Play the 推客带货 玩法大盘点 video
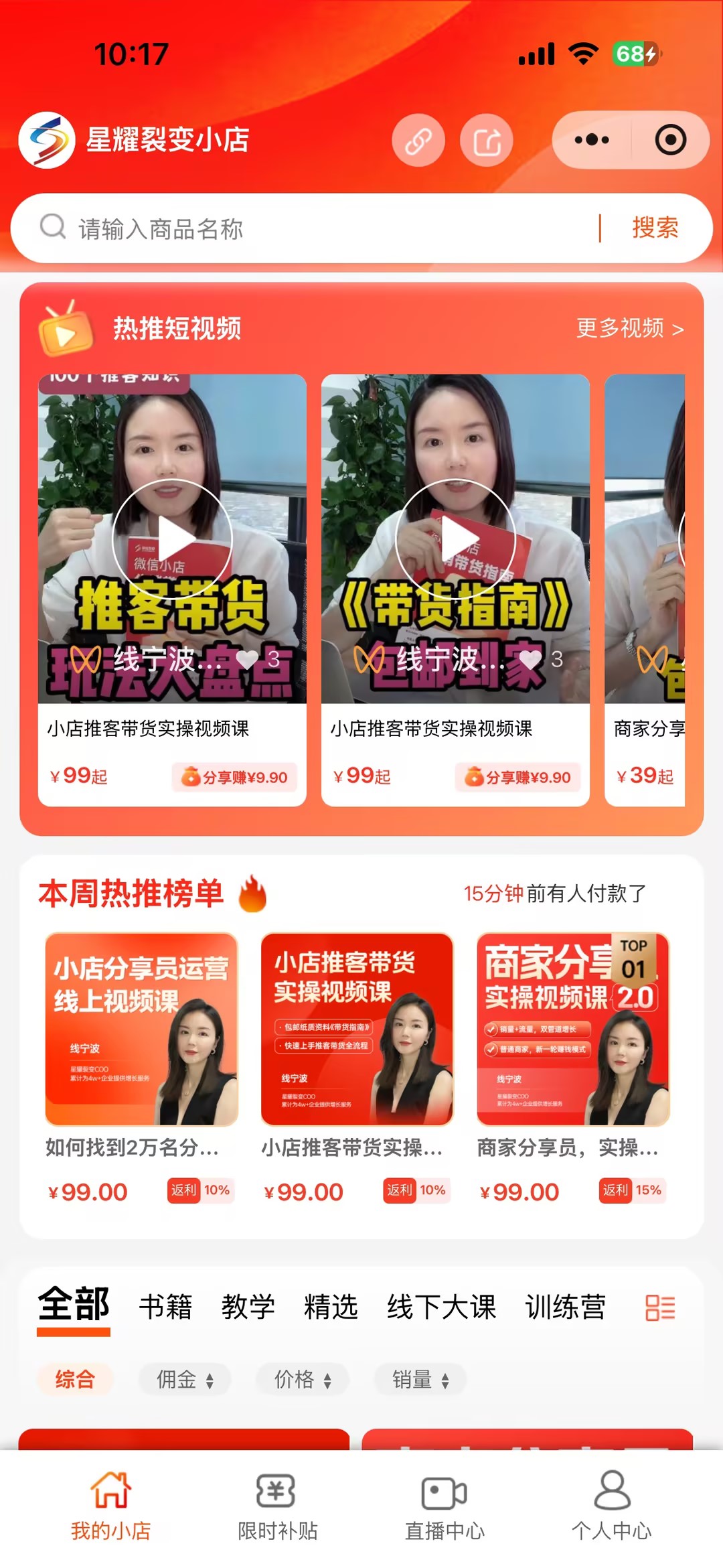The image size is (723, 1568). 172,539
